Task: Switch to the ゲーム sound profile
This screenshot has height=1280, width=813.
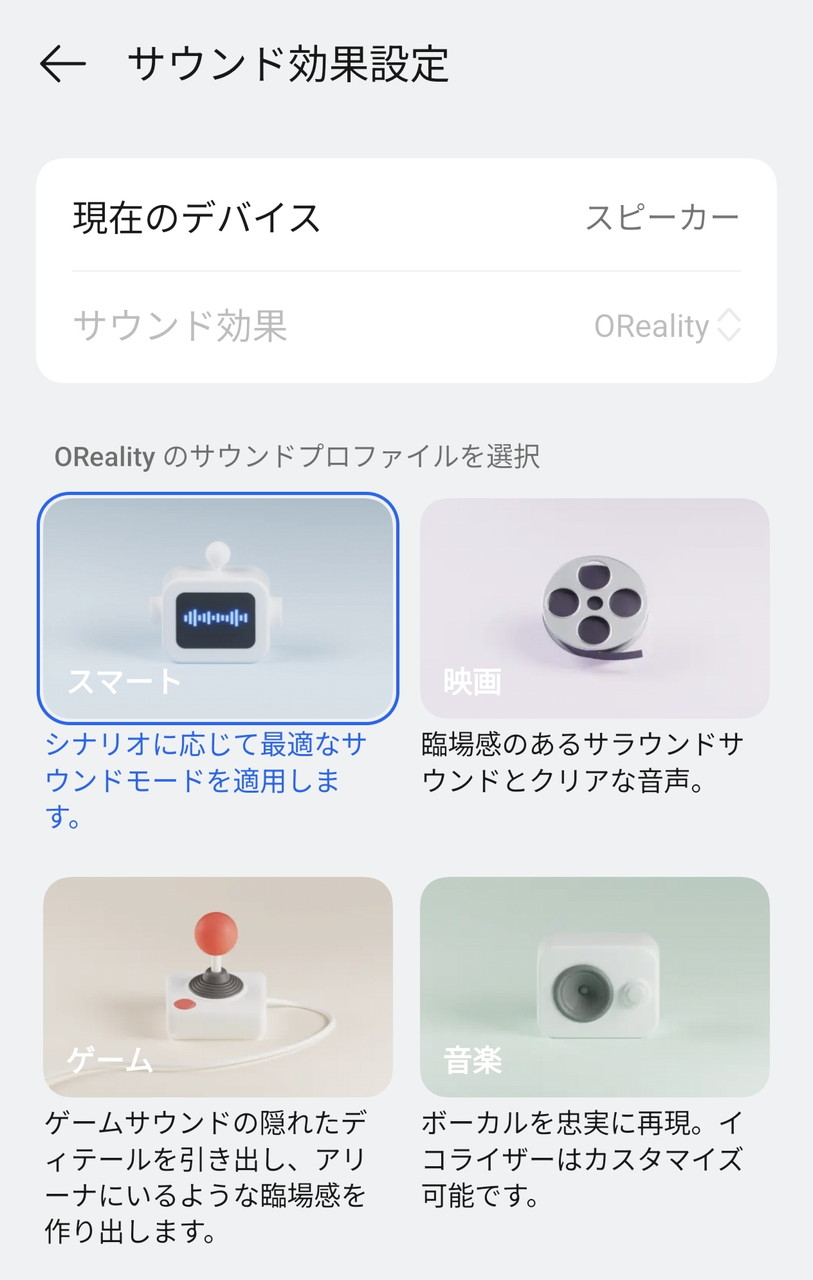Action: point(218,986)
